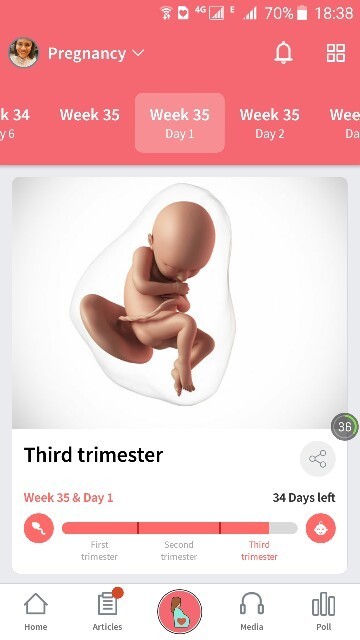
Task: Open the notifications bell
Action: pos(283,53)
